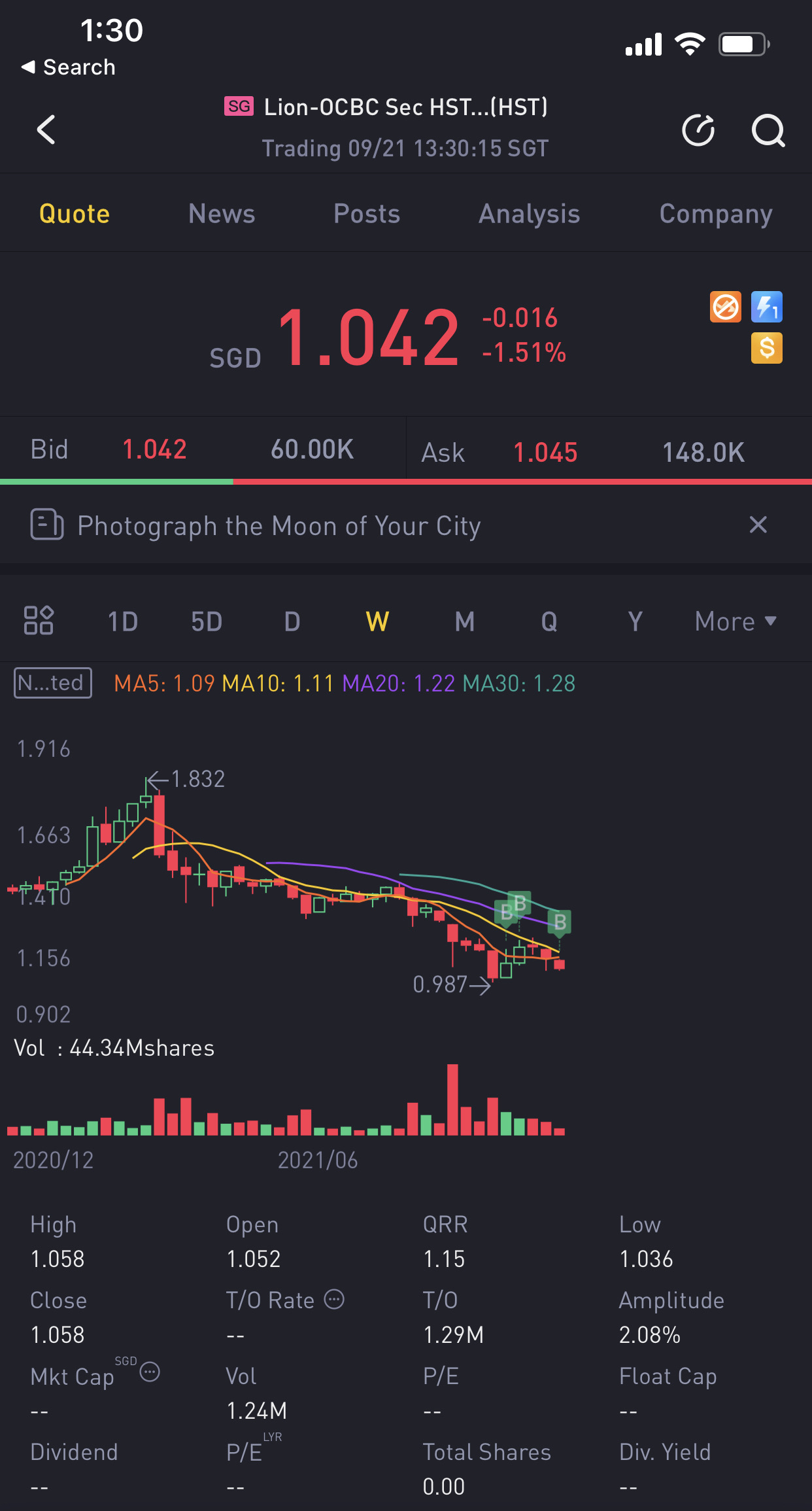Switch chart to daily D view

click(x=292, y=621)
